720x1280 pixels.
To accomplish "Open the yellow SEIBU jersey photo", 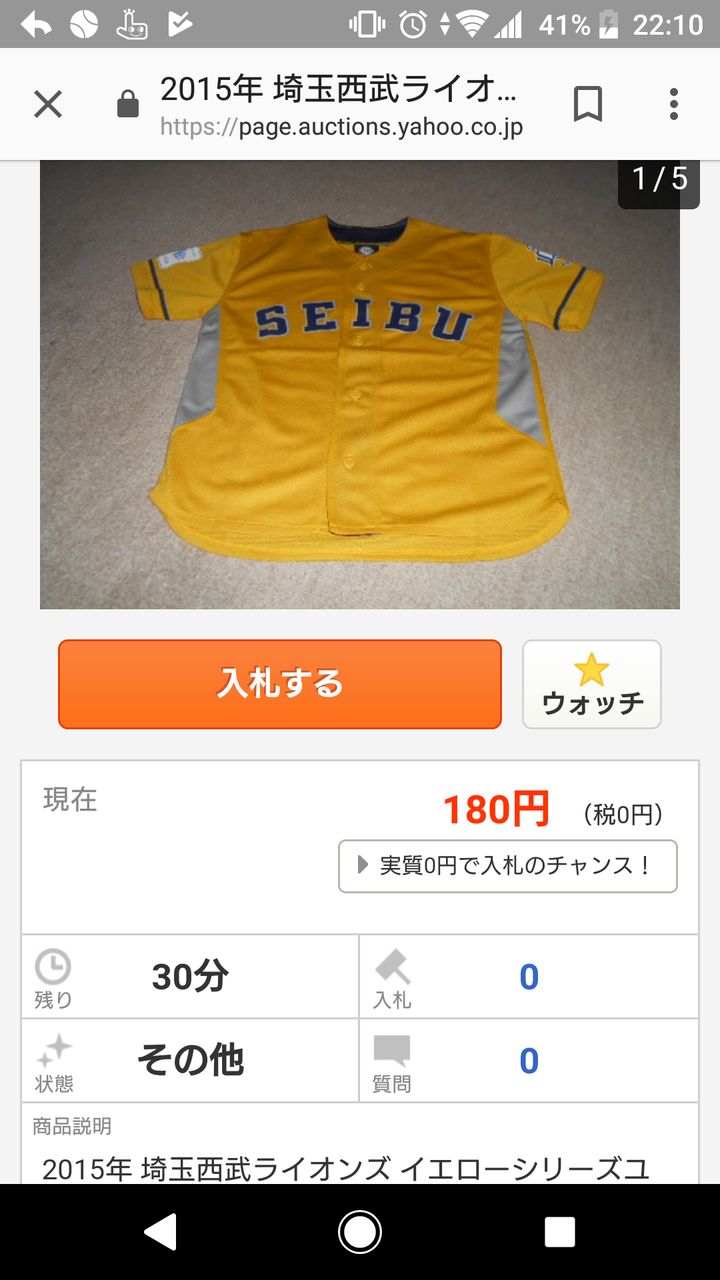I will click(x=360, y=385).
